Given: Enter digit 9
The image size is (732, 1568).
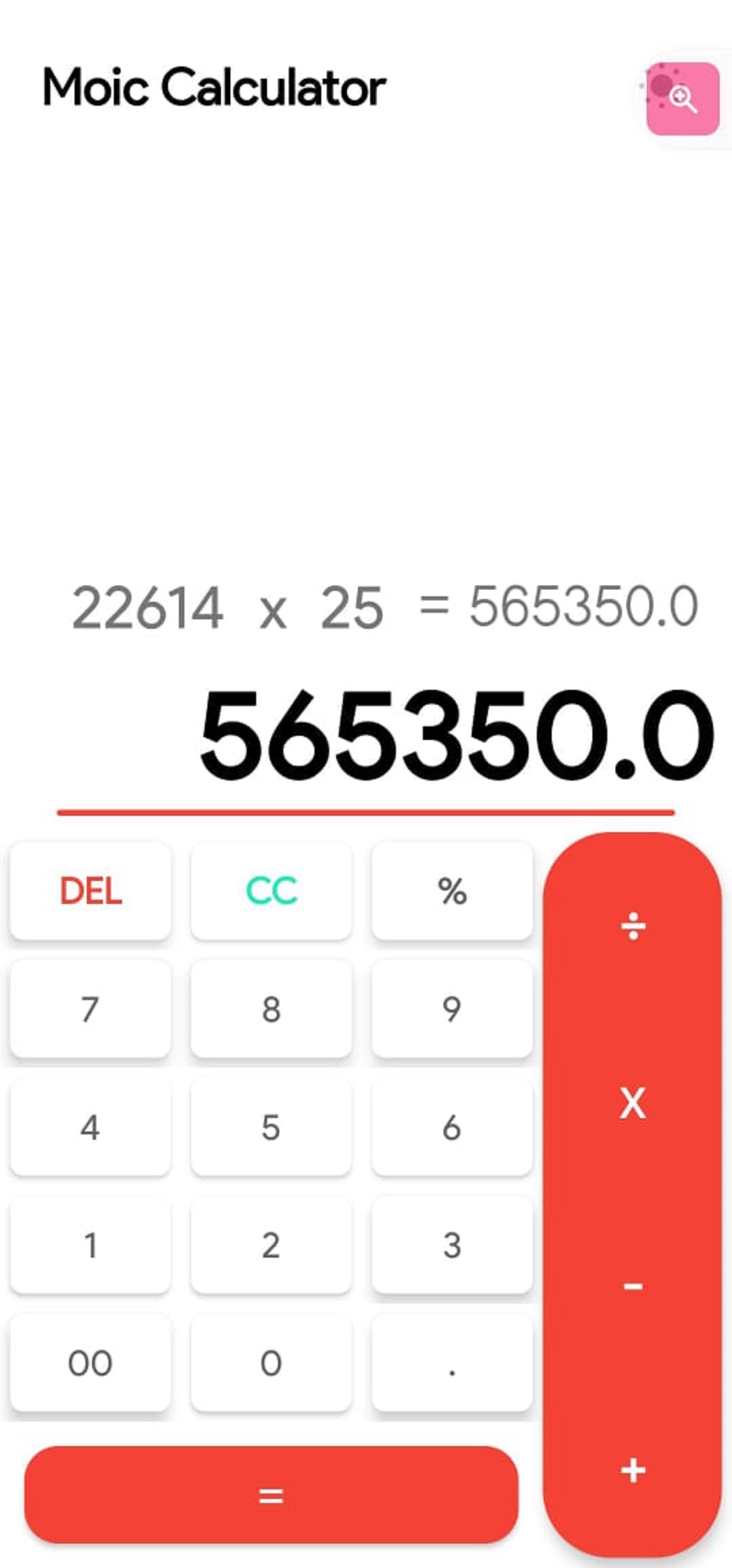Looking at the screenshot, I should coord(452,1008).
